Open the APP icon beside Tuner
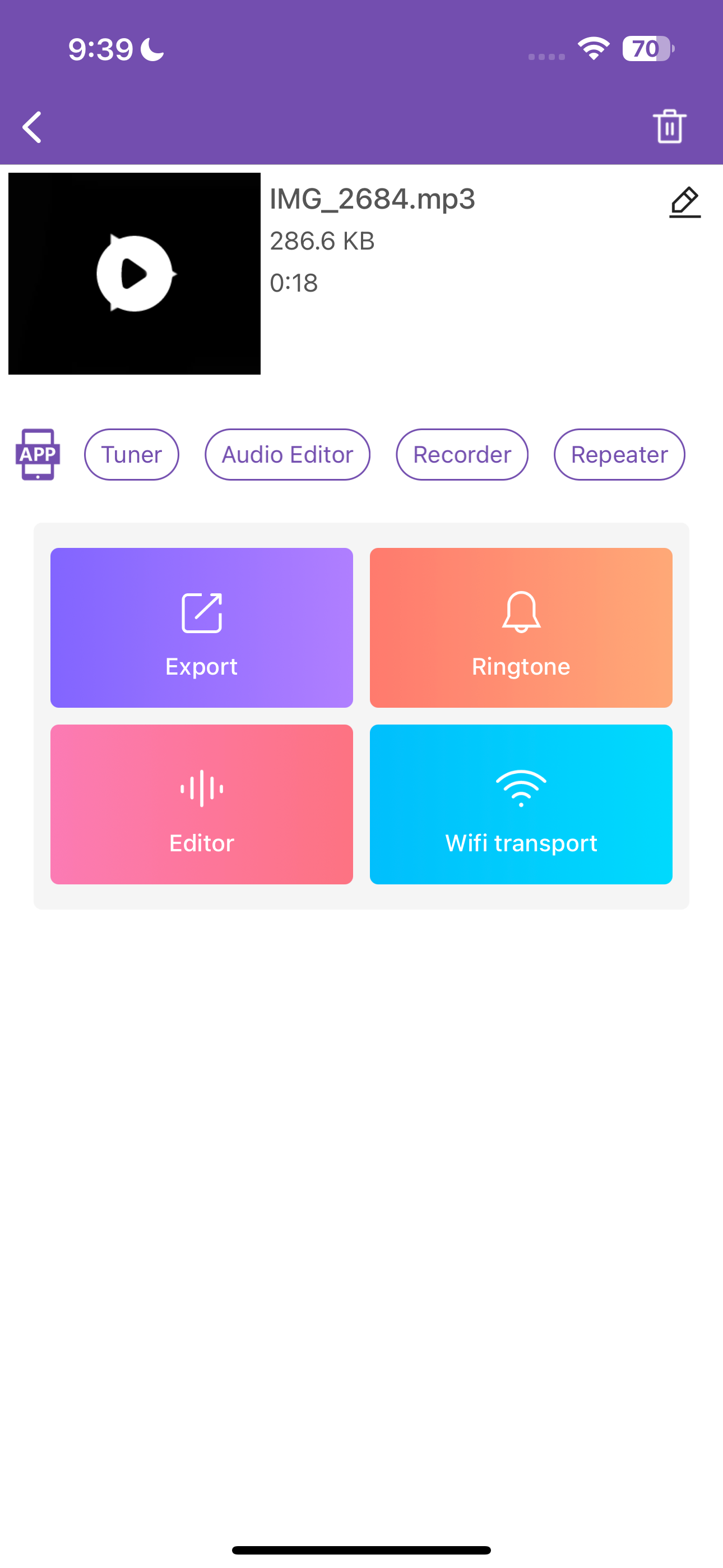The image size is (723, 1568). pos(38,455)
